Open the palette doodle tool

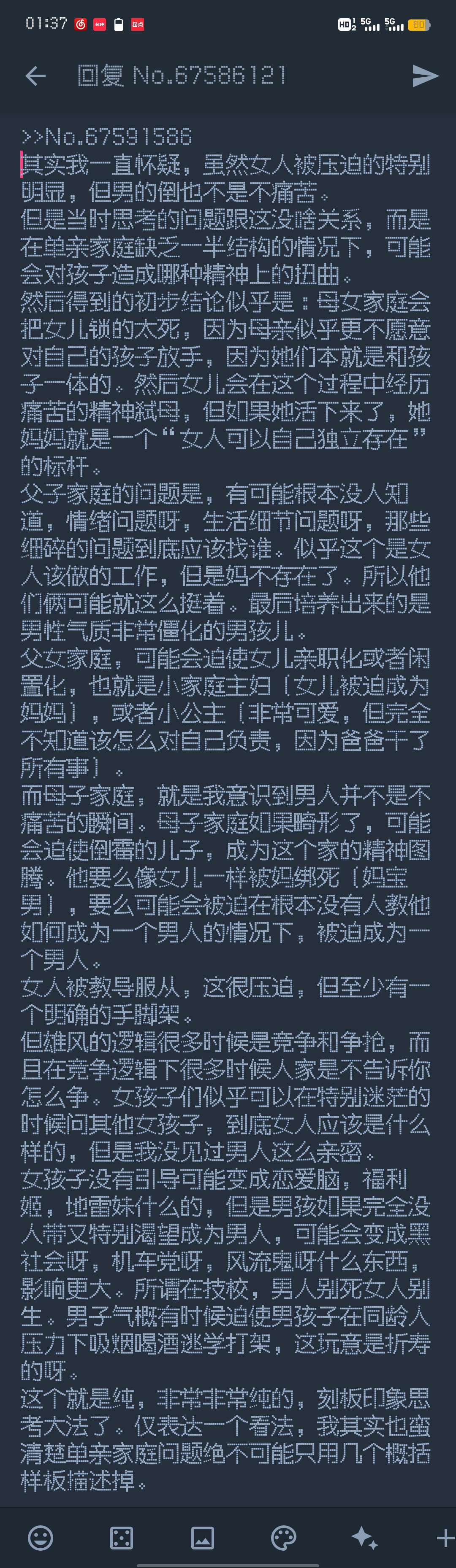(283, 1538)
